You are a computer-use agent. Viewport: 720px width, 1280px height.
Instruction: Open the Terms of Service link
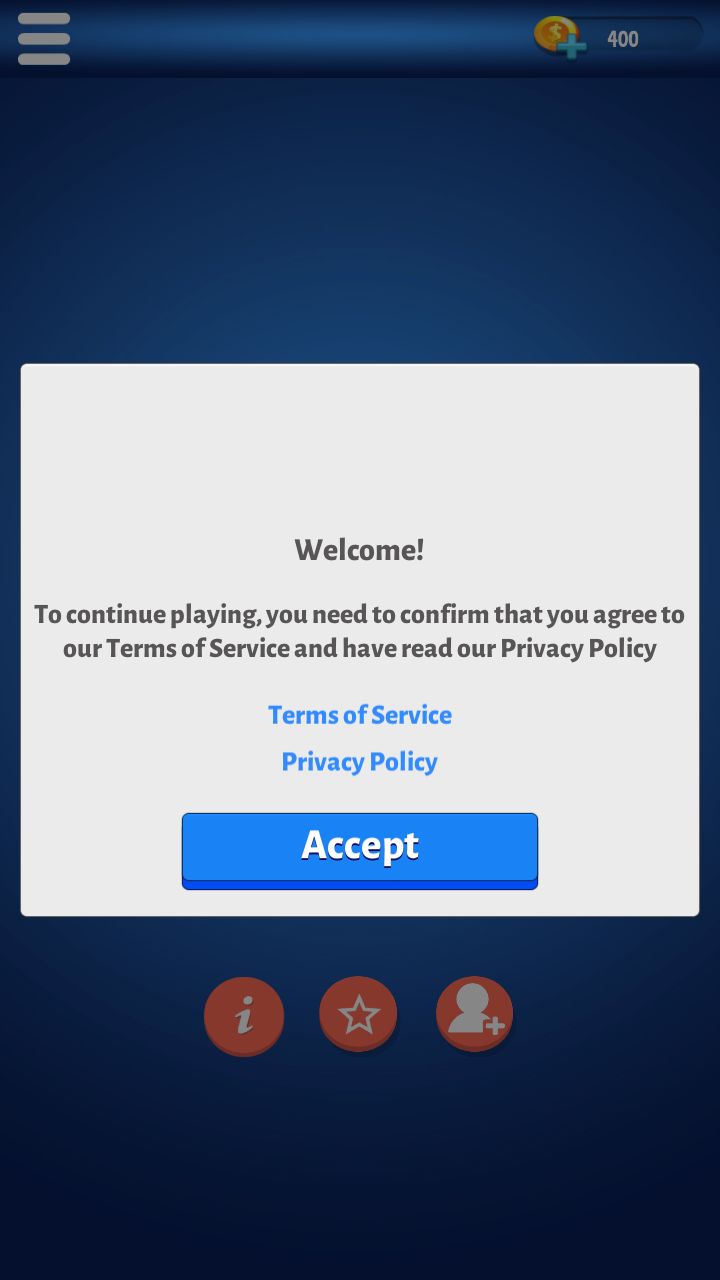click(x=360, y=715)
